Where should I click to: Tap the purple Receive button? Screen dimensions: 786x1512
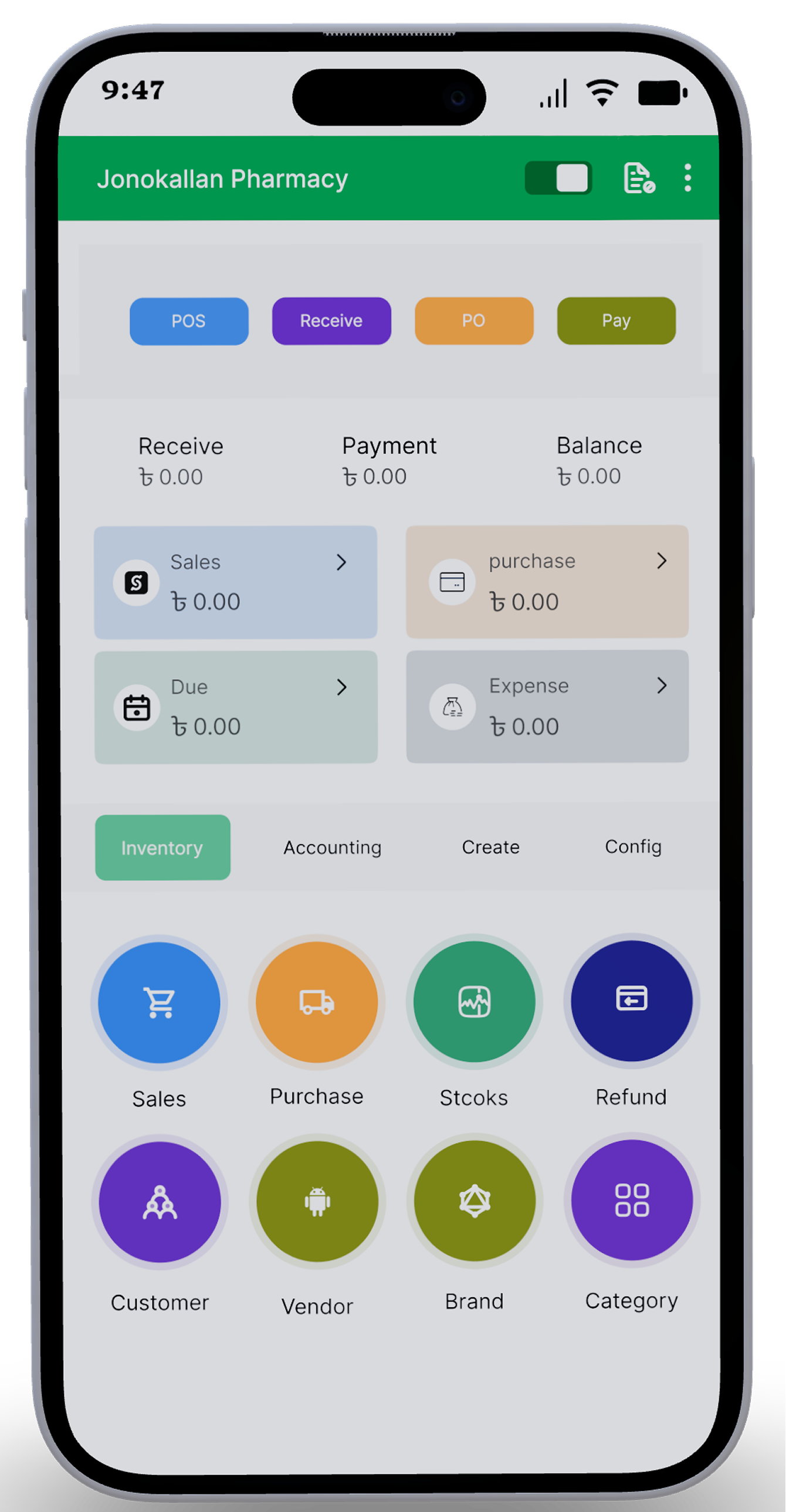331,320
